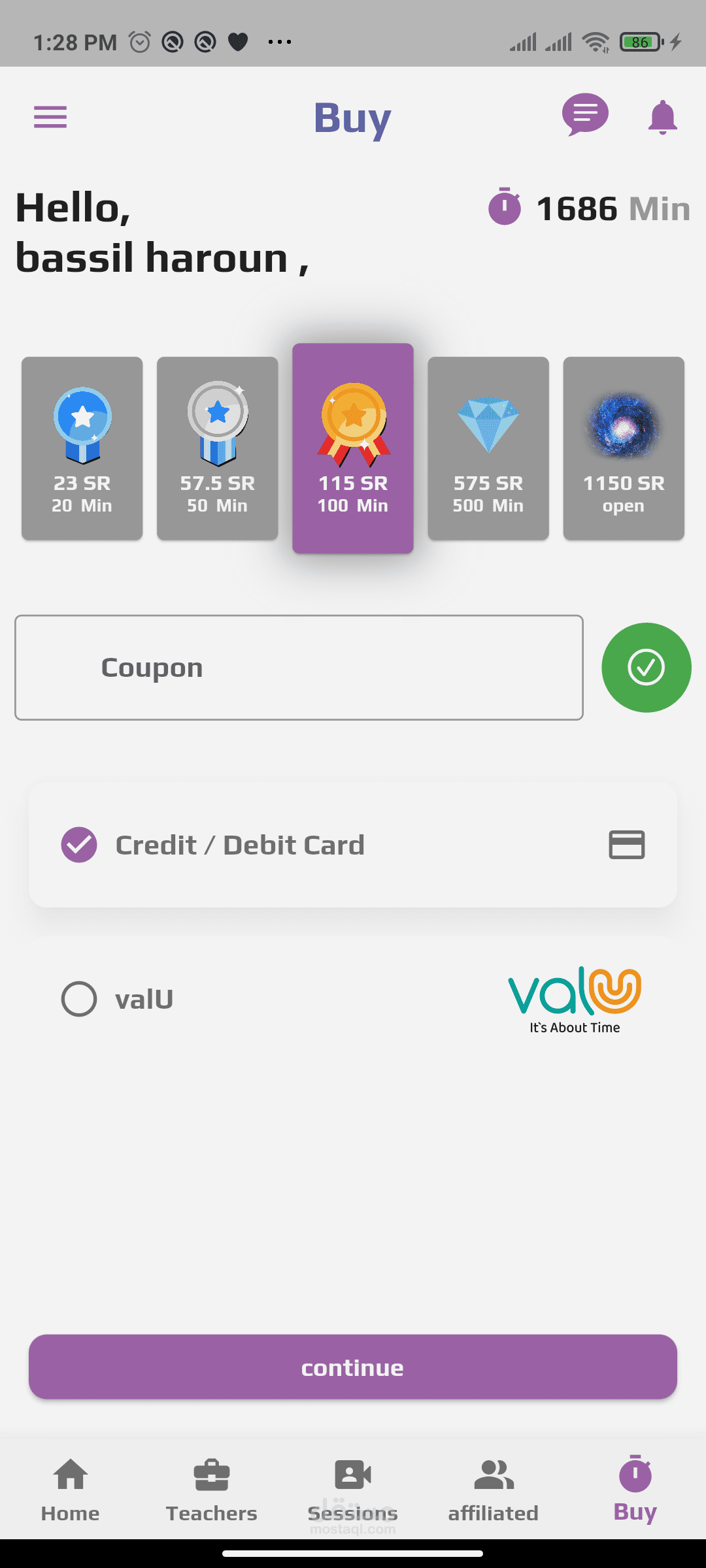Focus the Coupon input field
The image size is (706, 1568).
pos(299,668)
